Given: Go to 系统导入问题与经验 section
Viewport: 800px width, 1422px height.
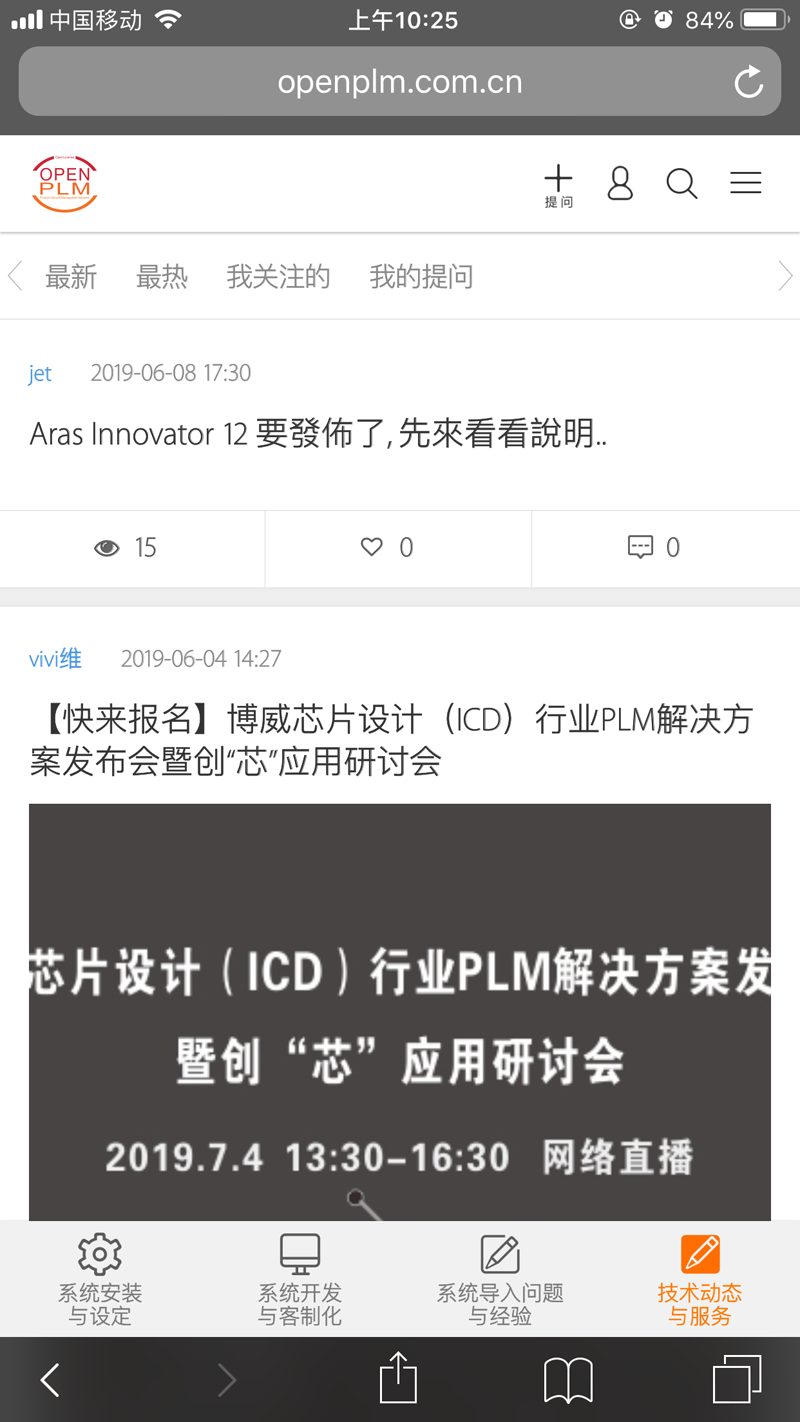Looking at the screenshot, I should (x=500, y=1278).
